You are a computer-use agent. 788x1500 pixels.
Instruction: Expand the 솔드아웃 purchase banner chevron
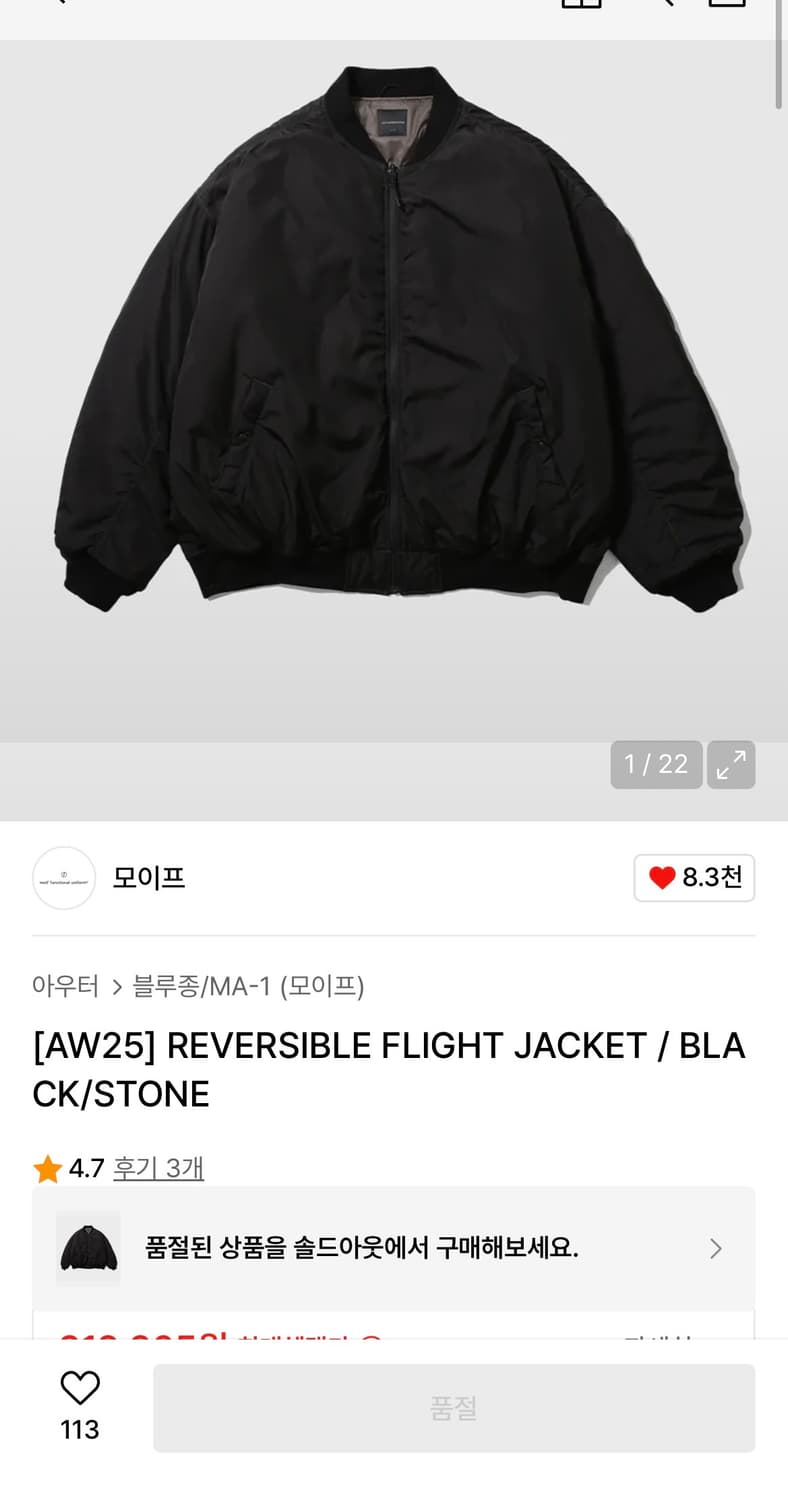tap(715, 1248)
